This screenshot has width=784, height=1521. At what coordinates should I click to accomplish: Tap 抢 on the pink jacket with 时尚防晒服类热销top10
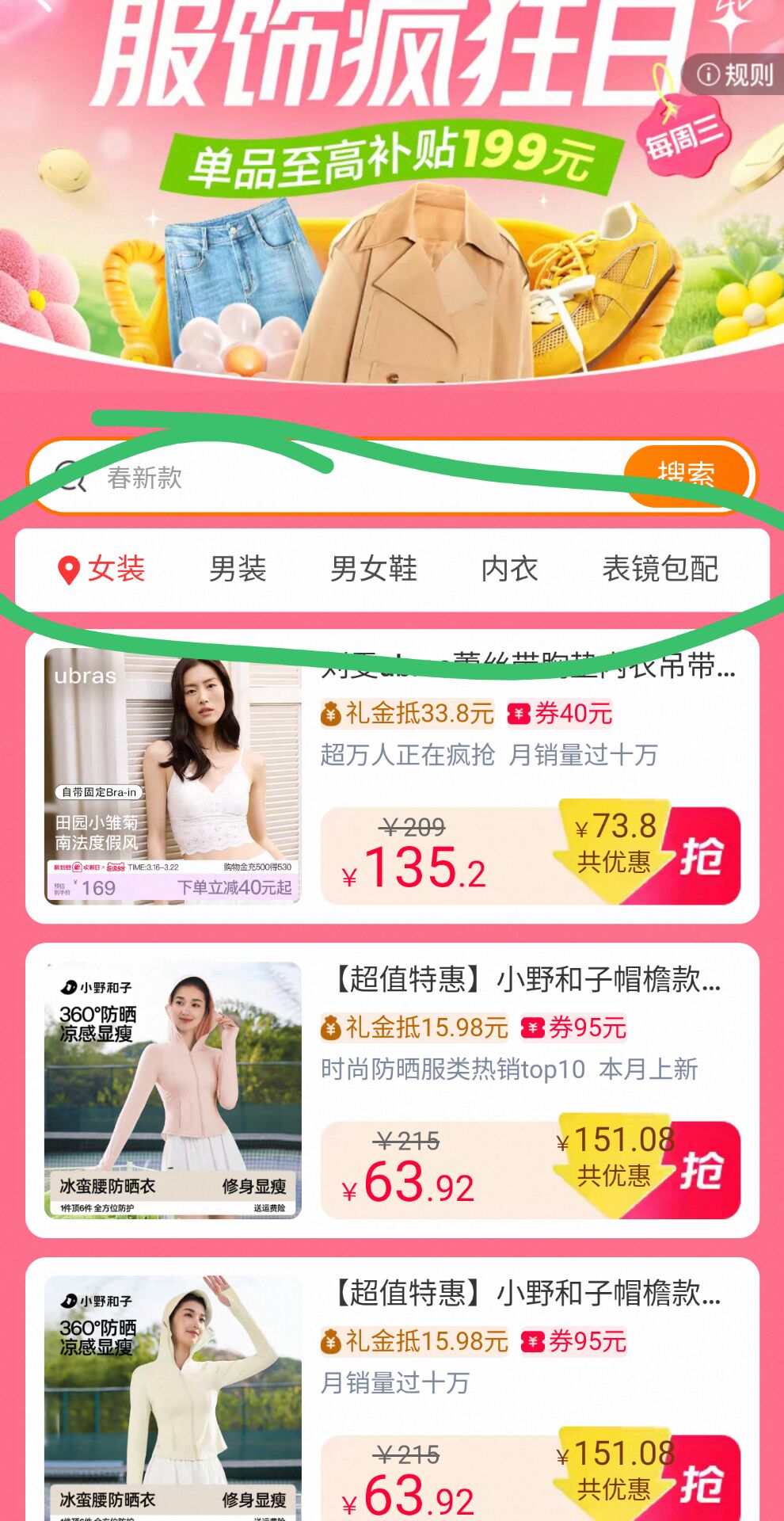(x=701, y=1171)
